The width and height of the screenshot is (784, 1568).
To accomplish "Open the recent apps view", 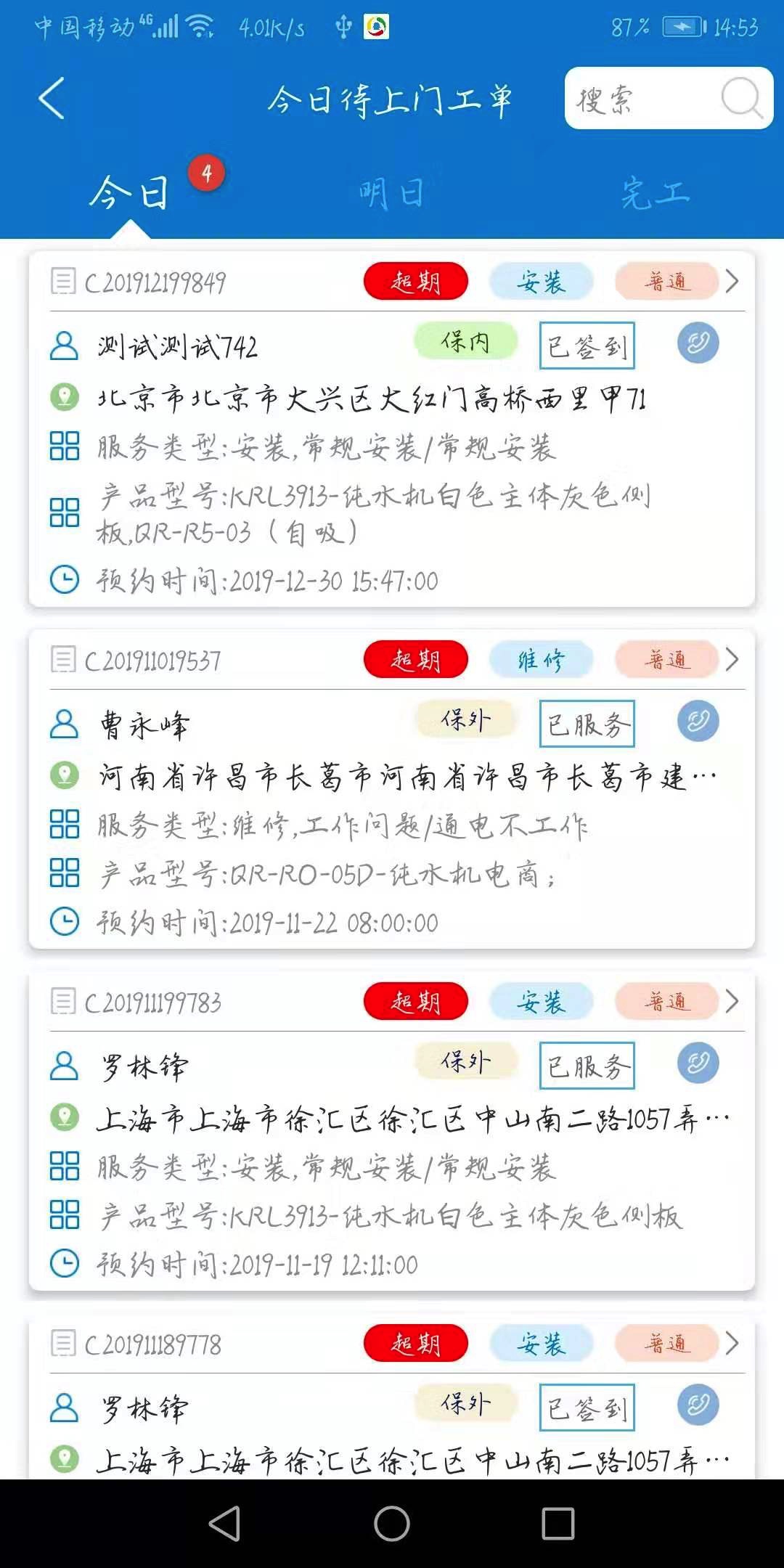I will [558, 1523].
